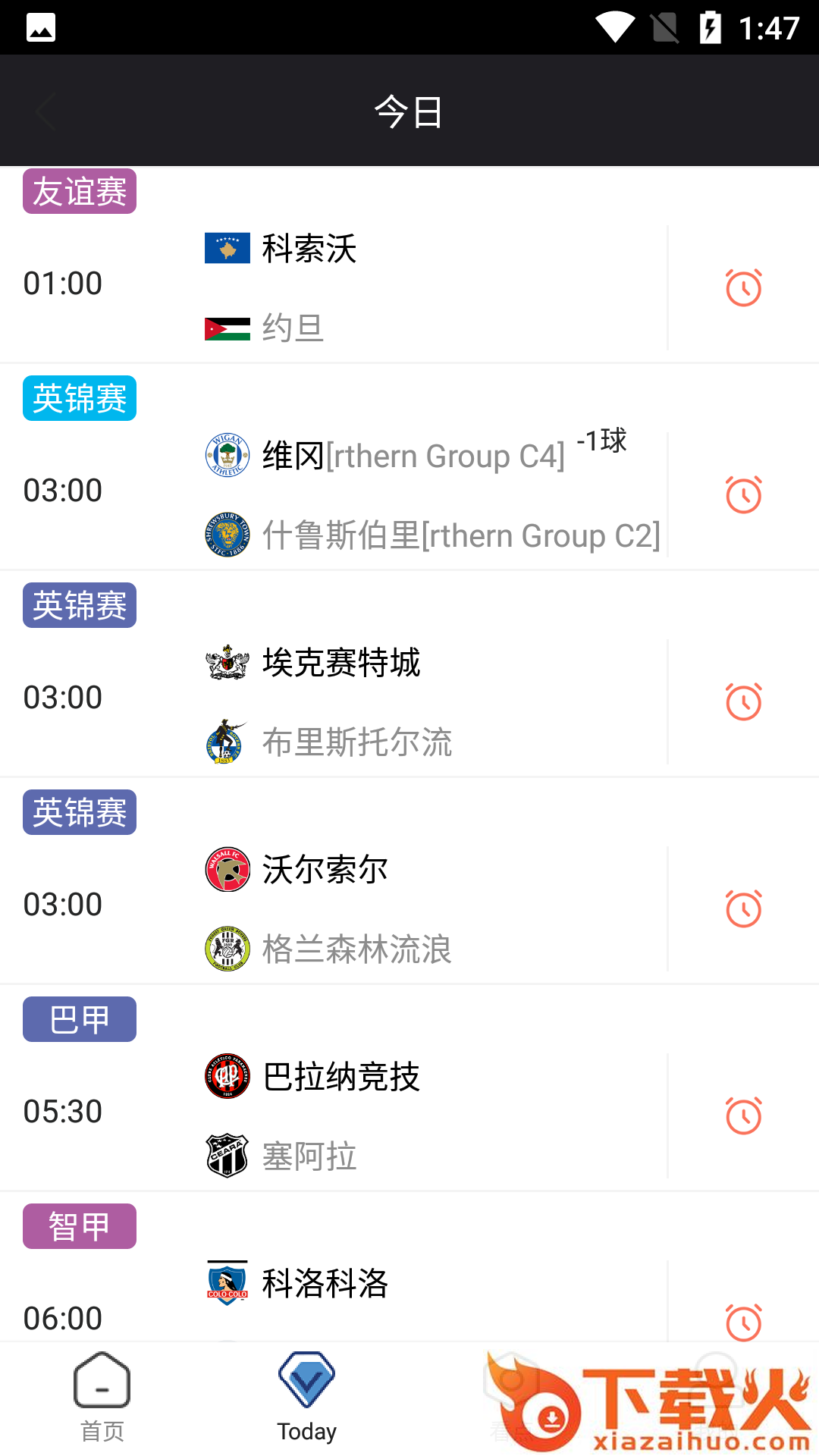Toggle match reminder for 科索沃 vs 约旦
The image size is (819, 1456).
(x=744, y=287)
